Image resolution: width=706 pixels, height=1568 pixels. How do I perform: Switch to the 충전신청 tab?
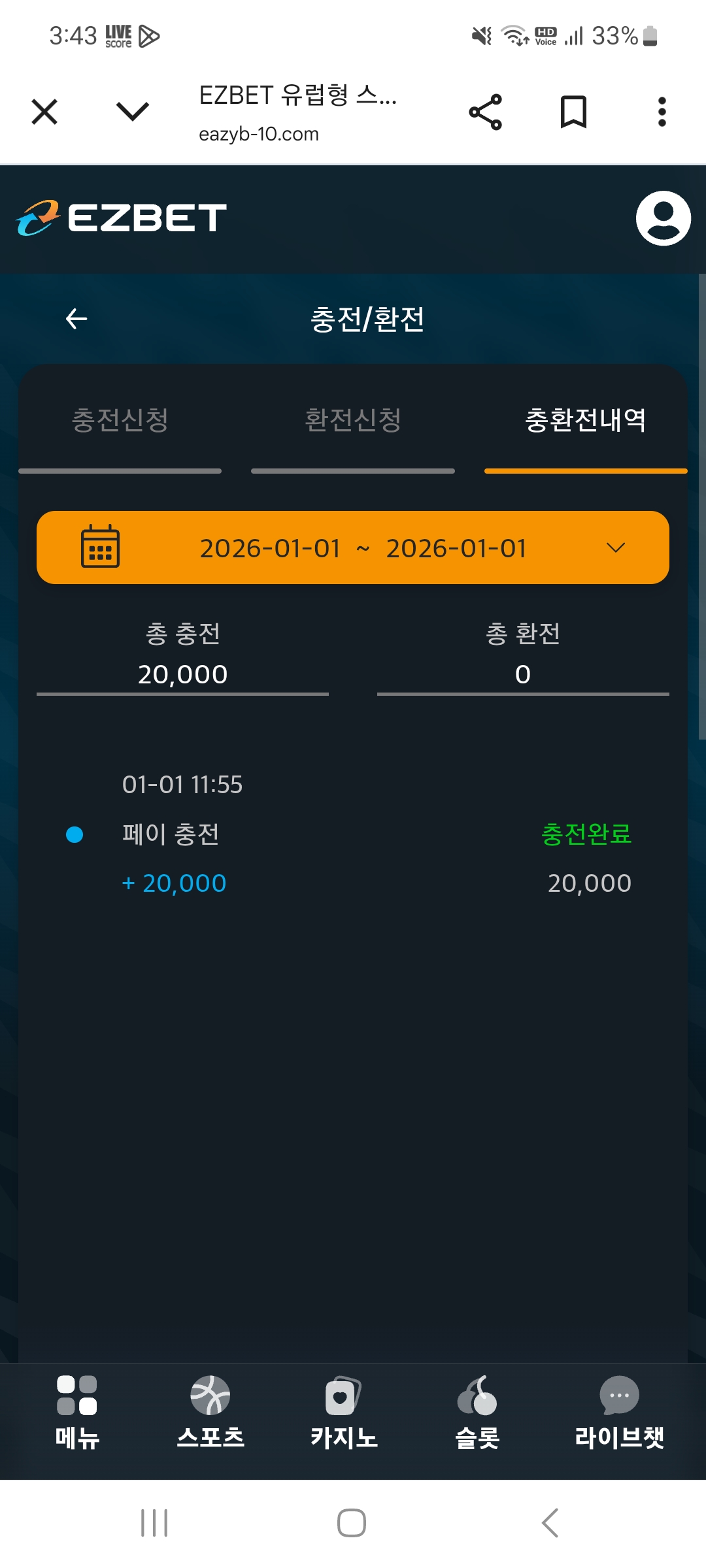point(120,421)
